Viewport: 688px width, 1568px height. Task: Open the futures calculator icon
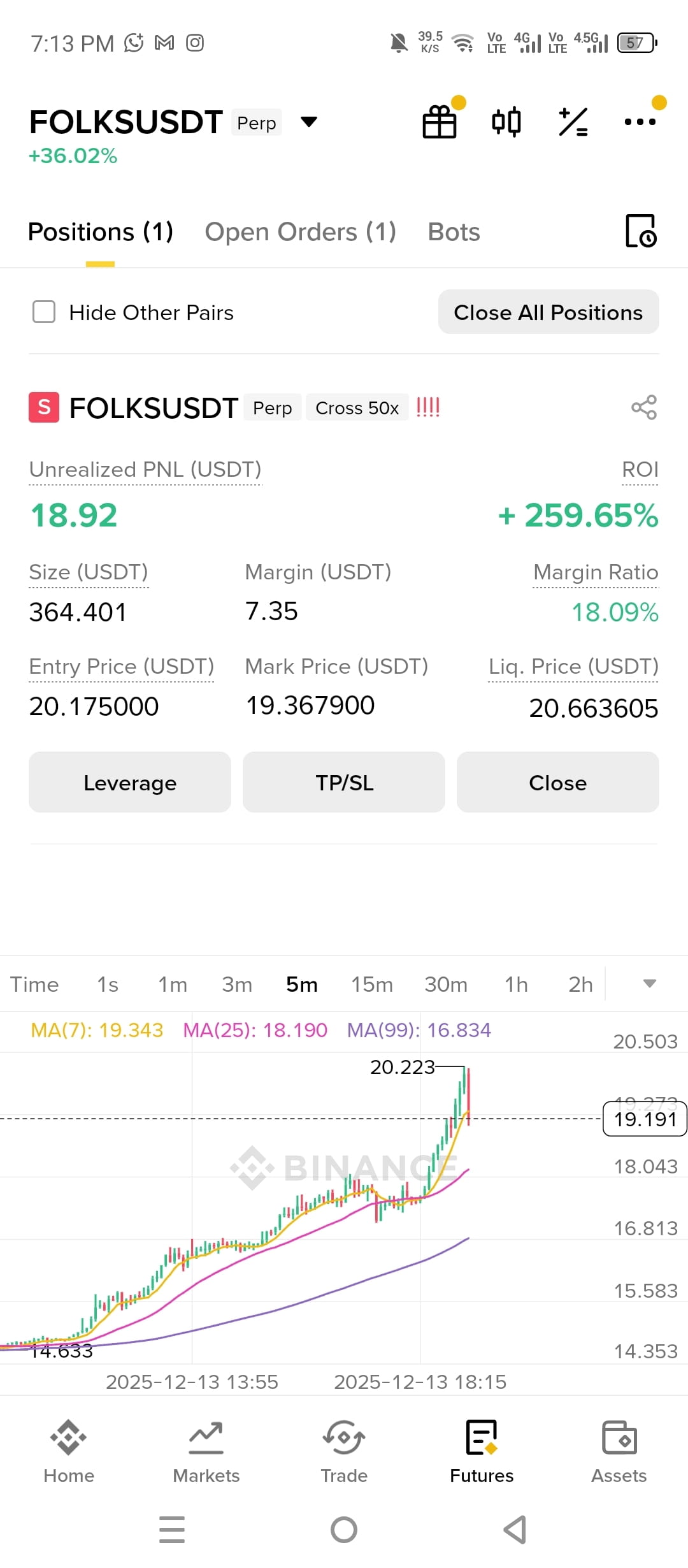(573, 122)
